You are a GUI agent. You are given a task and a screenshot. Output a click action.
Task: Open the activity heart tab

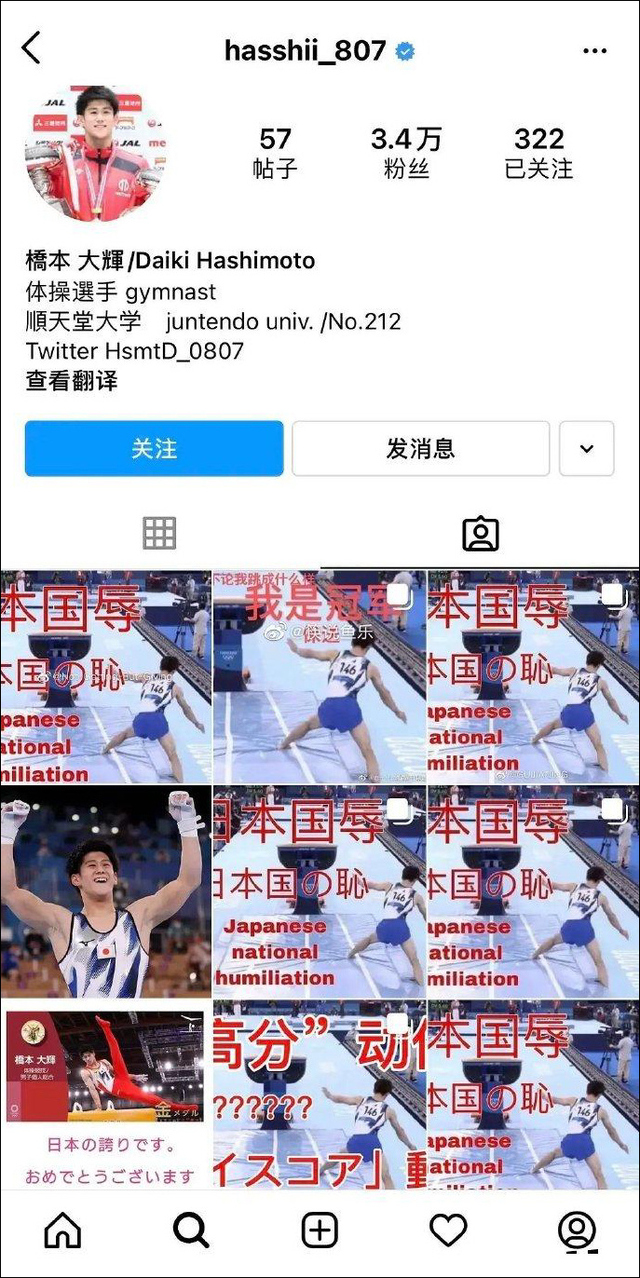point(448,1230)
